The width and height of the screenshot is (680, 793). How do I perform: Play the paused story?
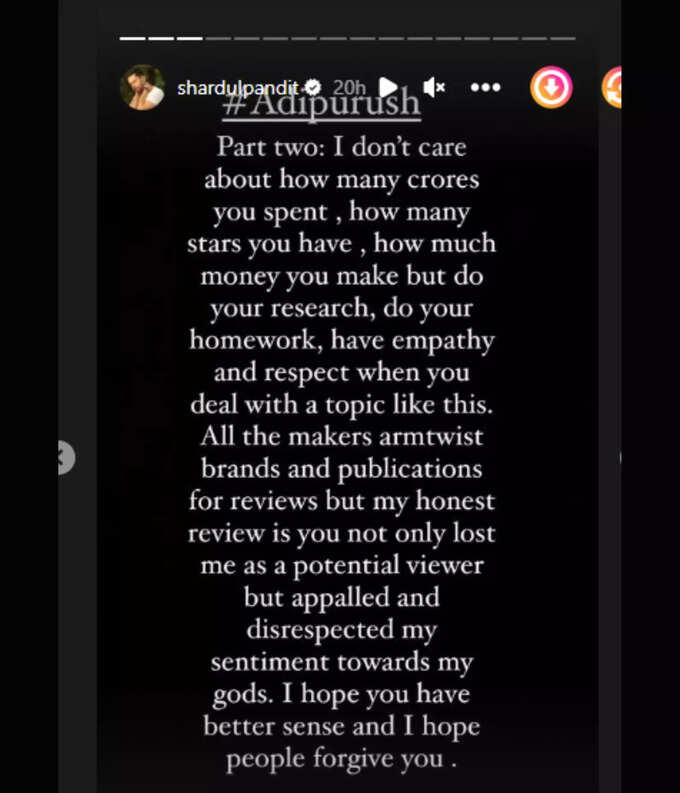click(388, 87)
